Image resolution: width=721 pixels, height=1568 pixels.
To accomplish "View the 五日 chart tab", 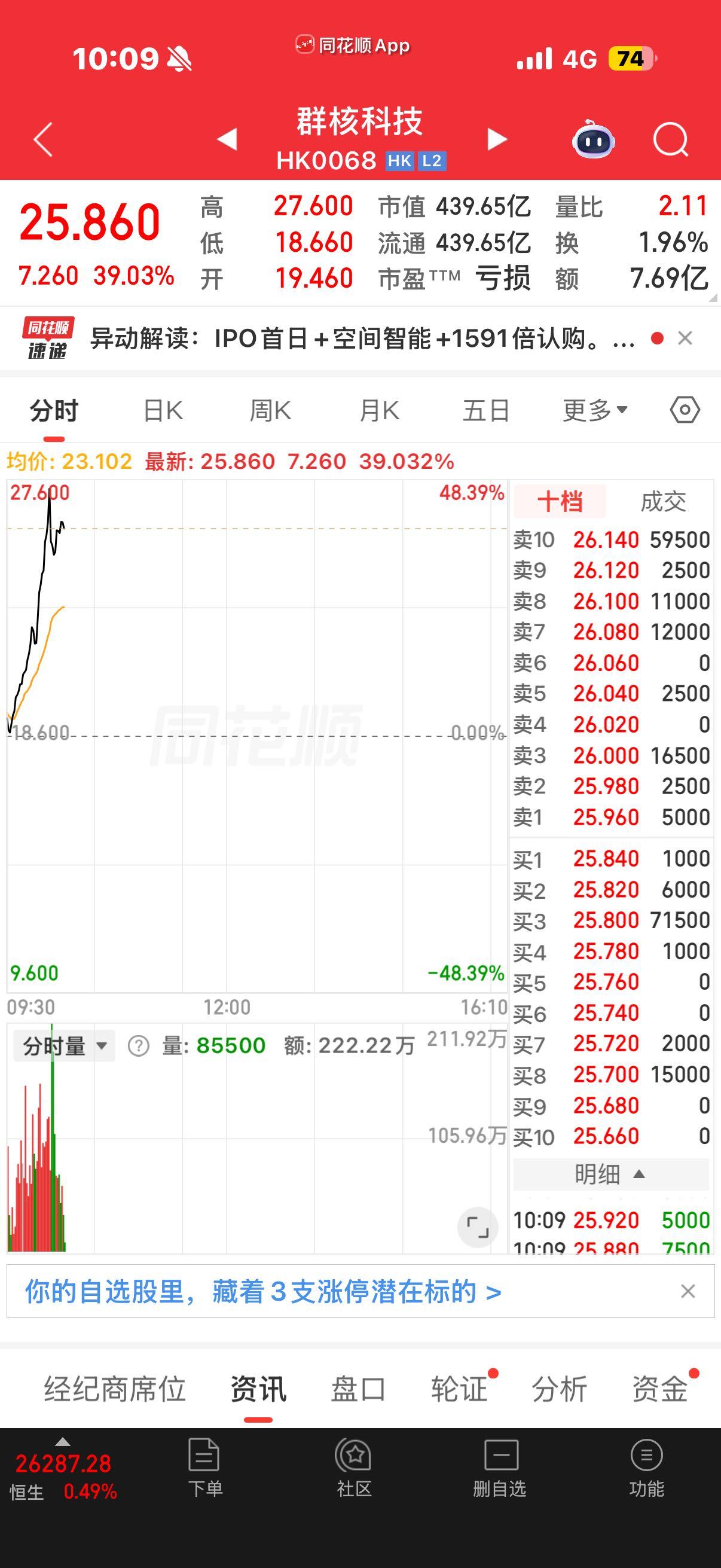I will tap(485, 411).
